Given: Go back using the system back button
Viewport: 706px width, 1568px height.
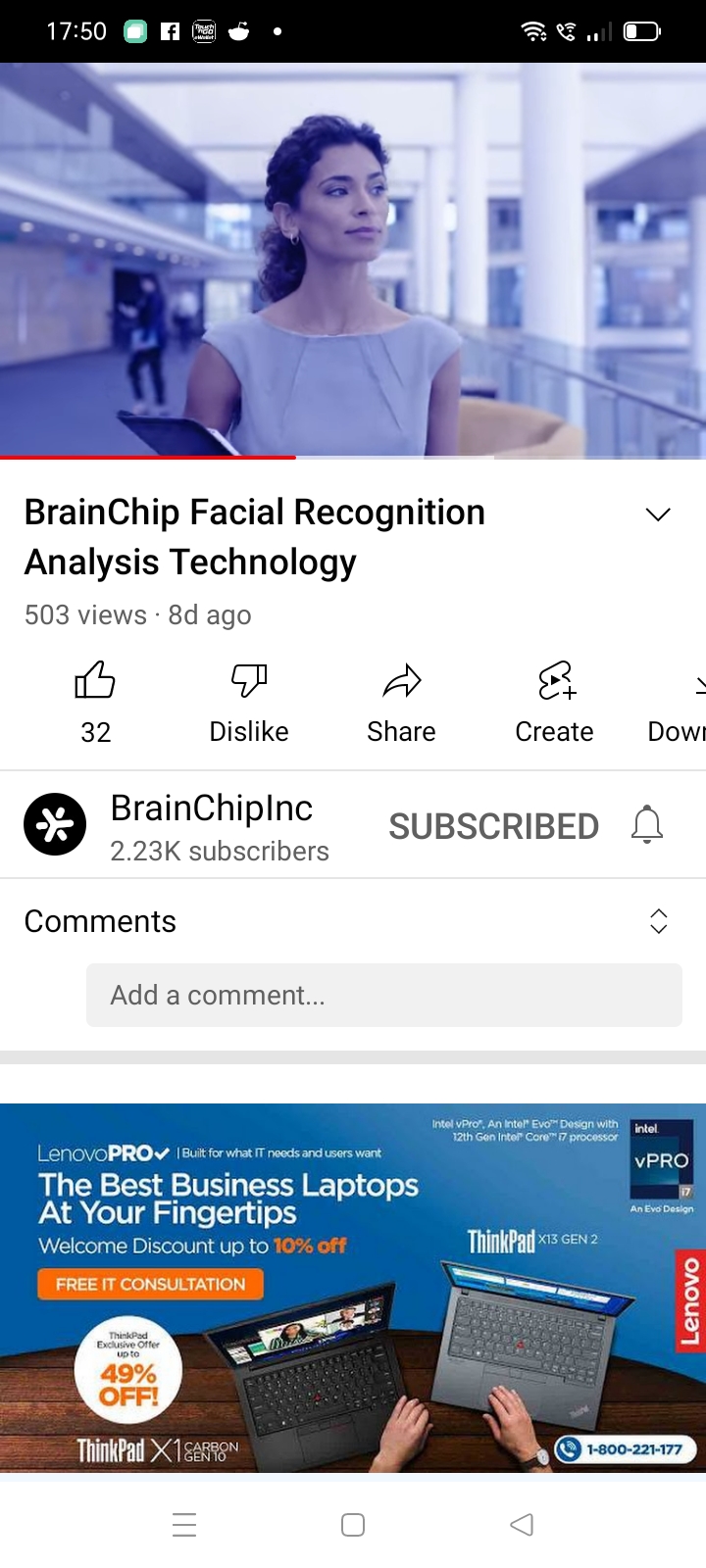Looking at the screenshot, I should pyautogui.click(x=522, y=1525).
